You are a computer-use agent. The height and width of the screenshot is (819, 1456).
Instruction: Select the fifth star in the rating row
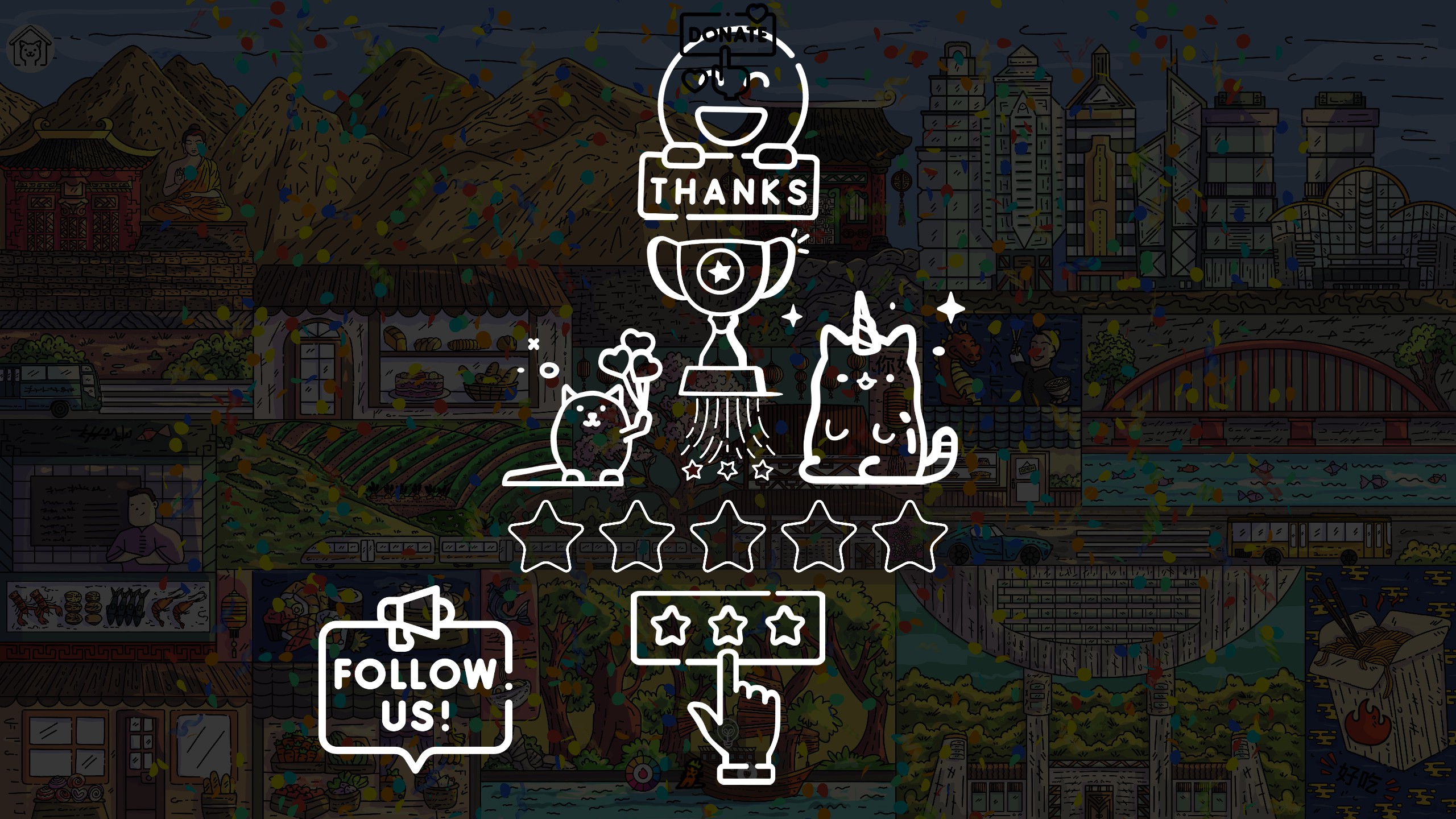click(909, 537)
